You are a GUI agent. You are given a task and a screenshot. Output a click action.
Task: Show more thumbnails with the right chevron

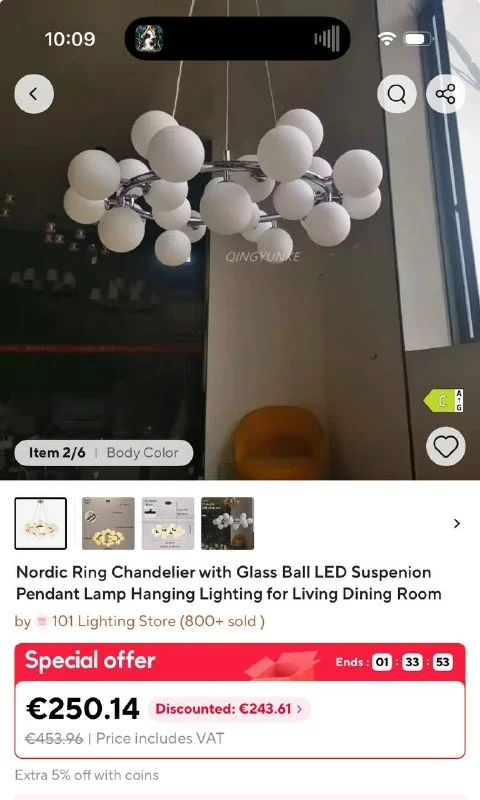(x=457, y=523)
